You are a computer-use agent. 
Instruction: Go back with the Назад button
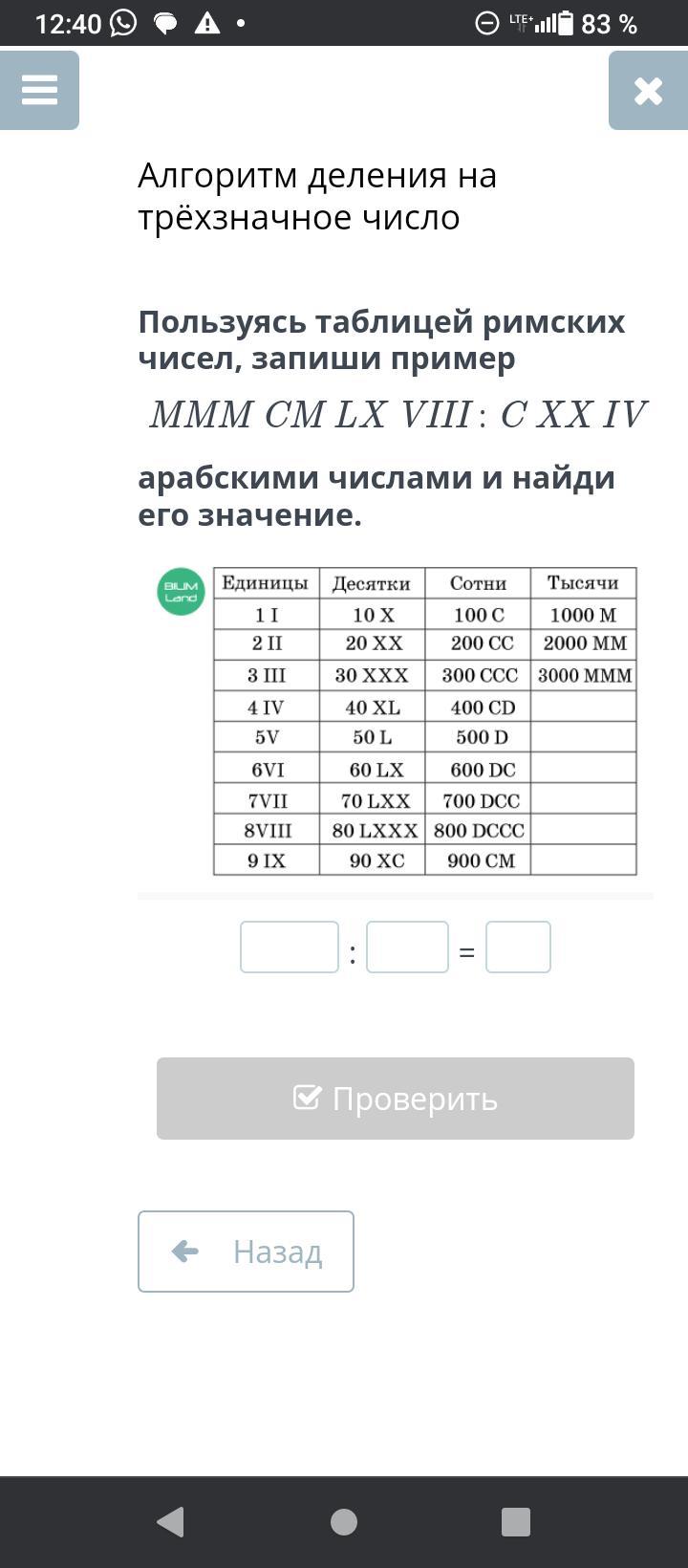(246, 1252)
